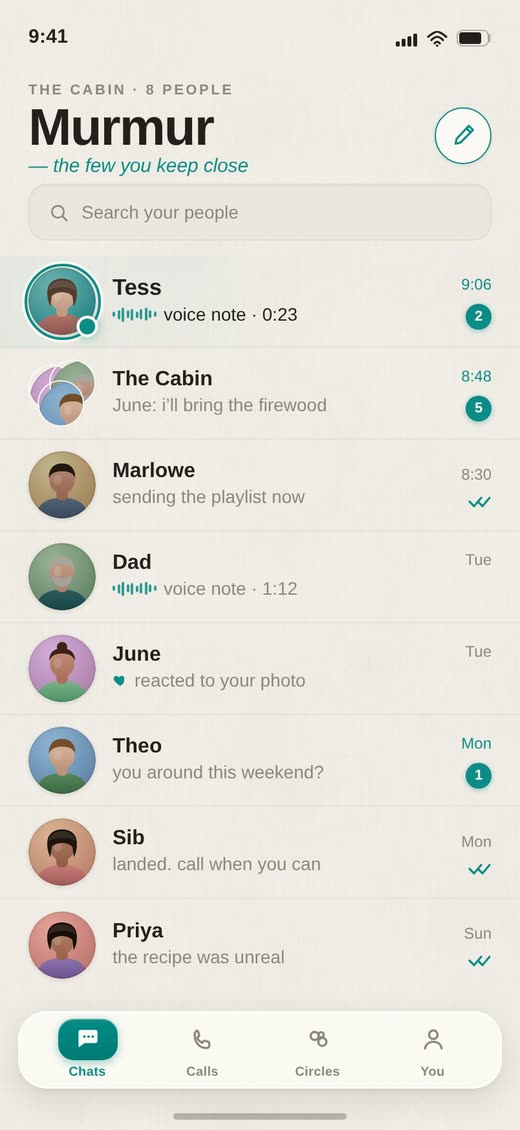Screen dimensions: 520x1130
Task: Compose a new message with pencil icon
Action: coord(462,135)
